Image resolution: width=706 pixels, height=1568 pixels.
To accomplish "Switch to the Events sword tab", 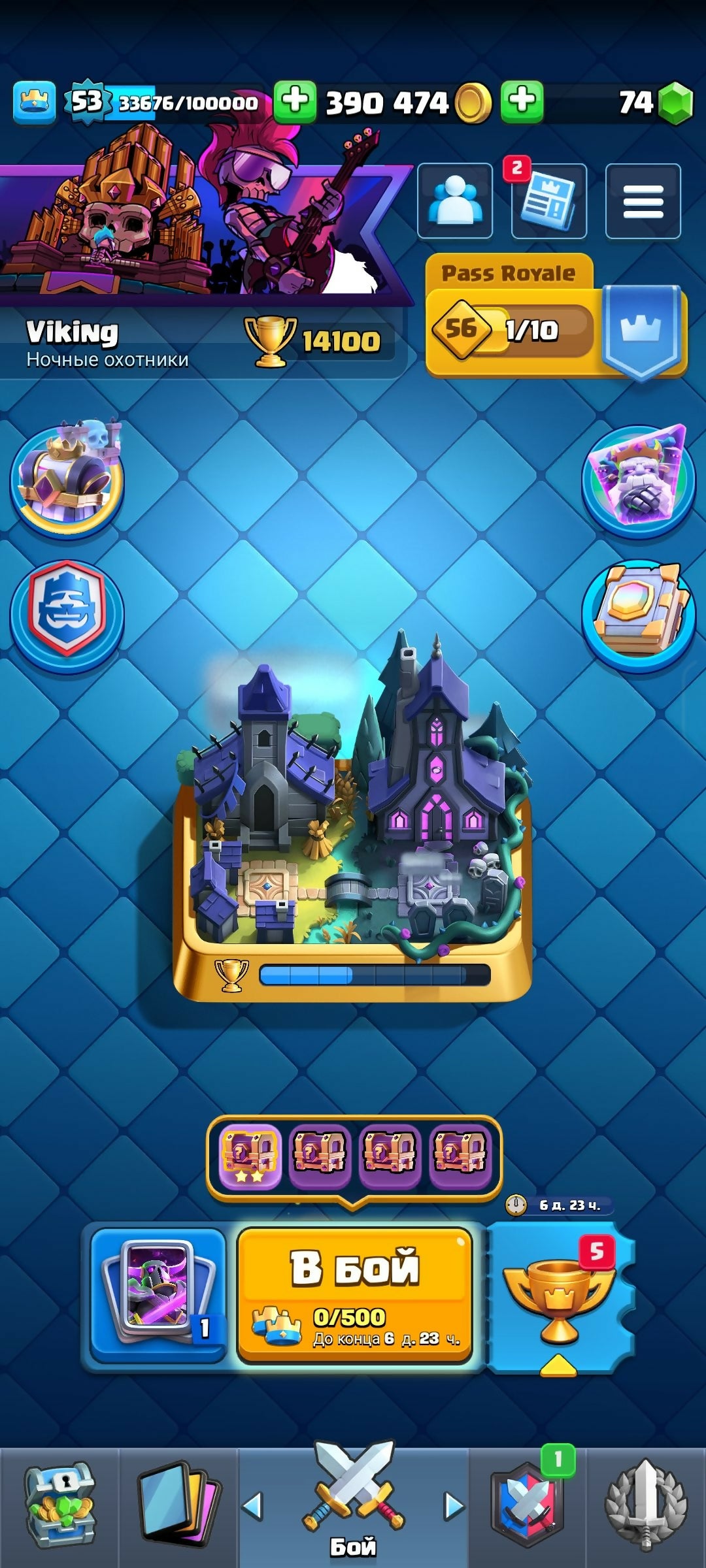I will [646, 1506].
